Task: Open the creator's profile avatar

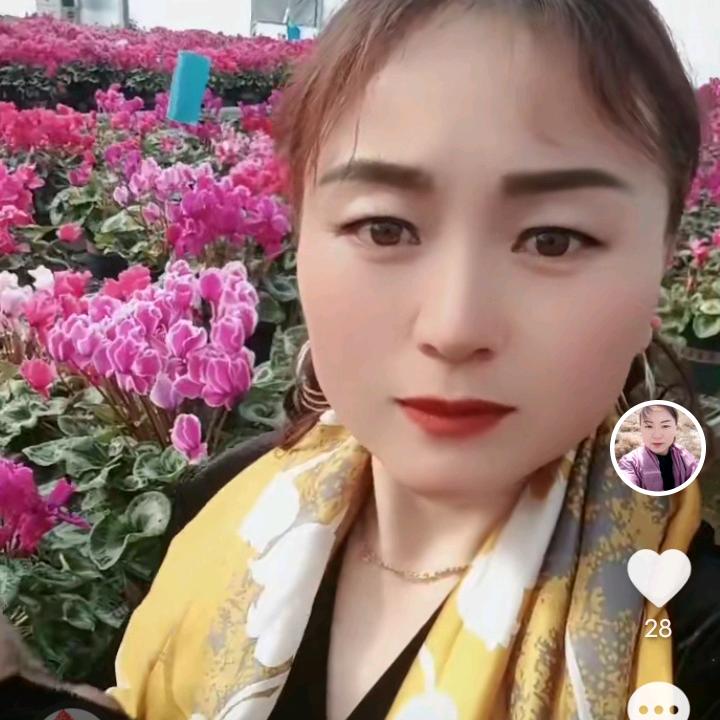Action: point(658,448)
